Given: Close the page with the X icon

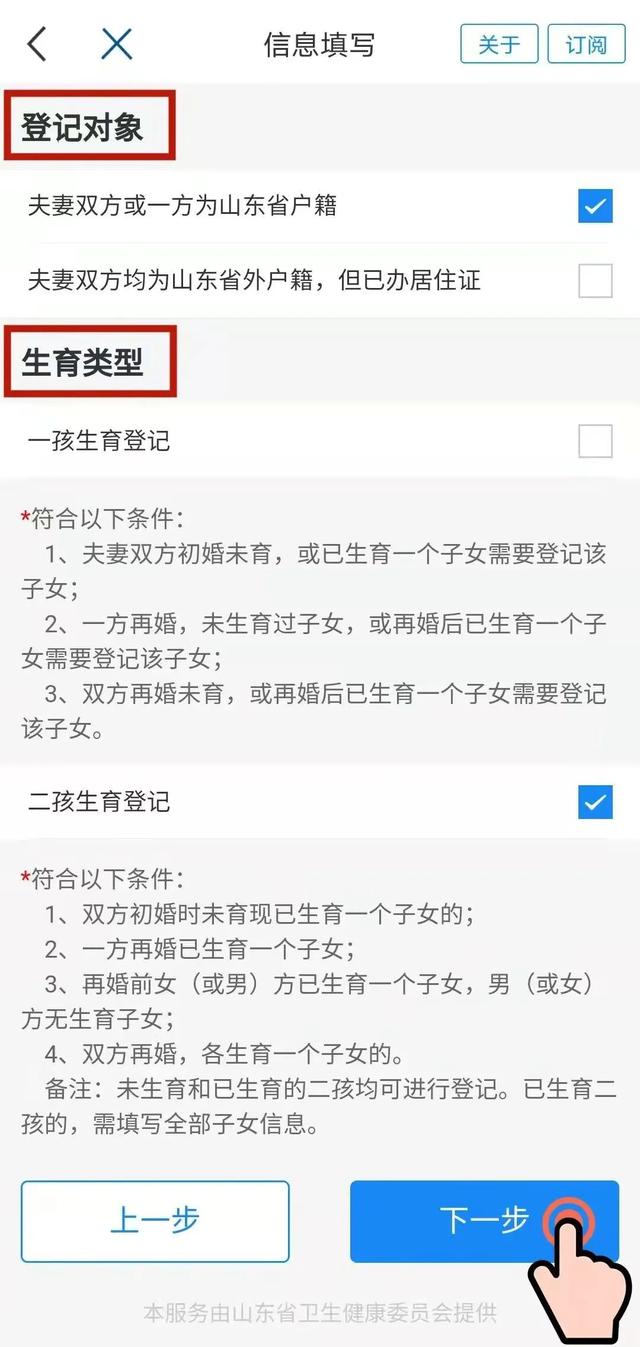Looking at the screenshot, I should click(x=117, y=44).
